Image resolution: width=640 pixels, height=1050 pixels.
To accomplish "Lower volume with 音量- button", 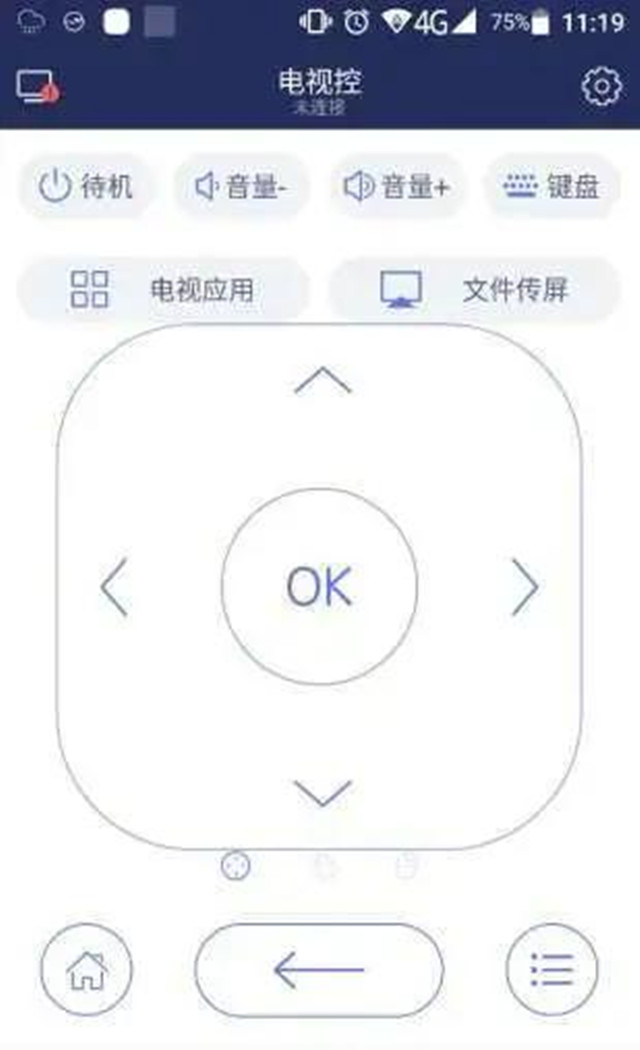I will pyautogui.click(x=241, y=186).
